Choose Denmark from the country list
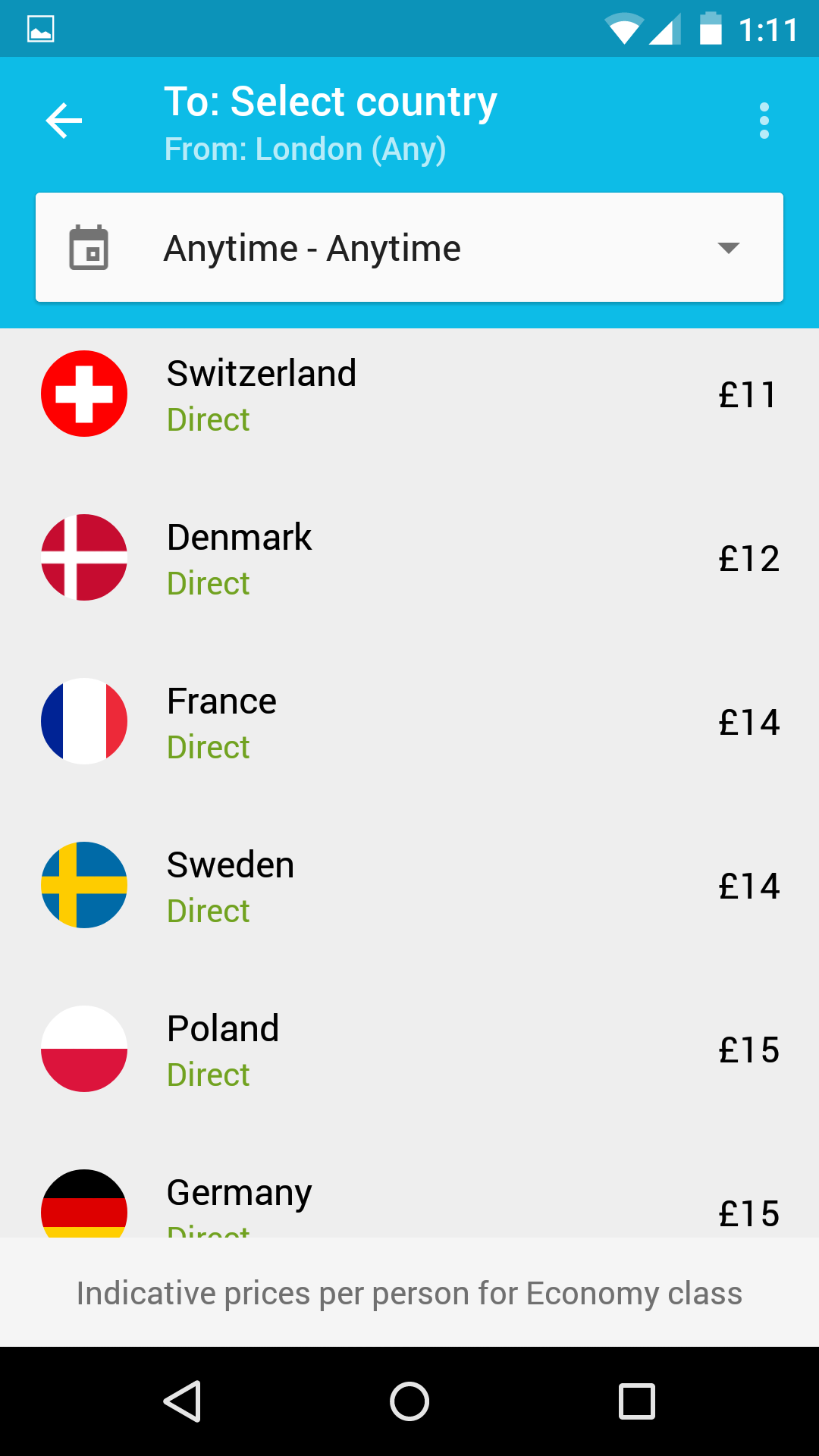 [x=409, y=557]
